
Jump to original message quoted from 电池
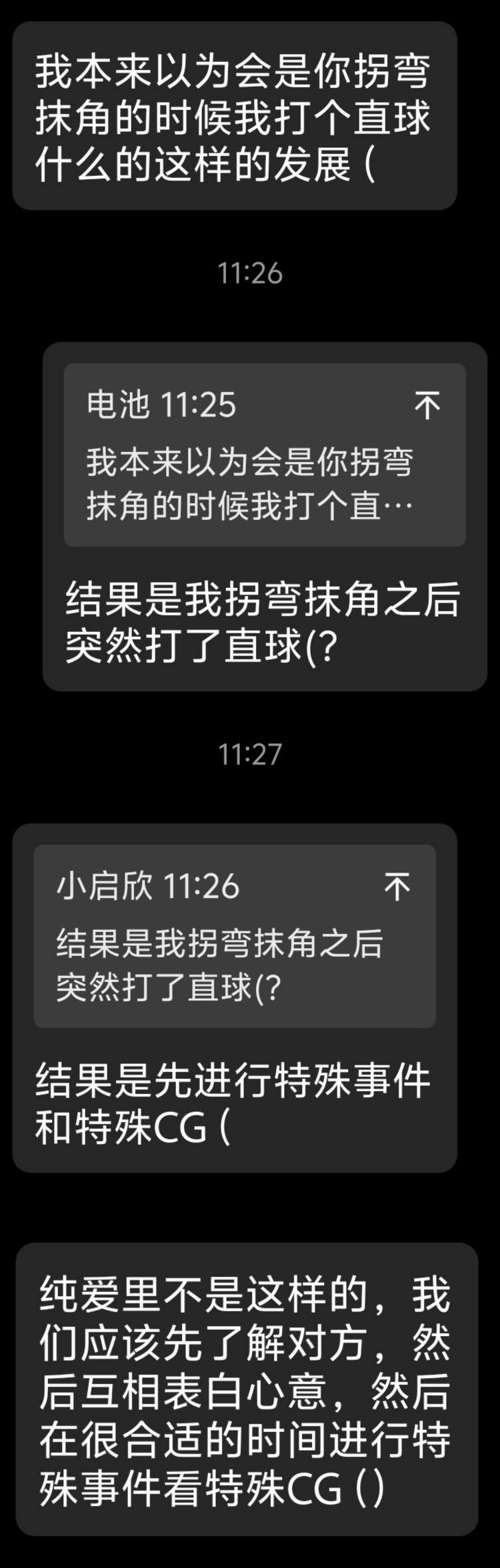point(427,405)
